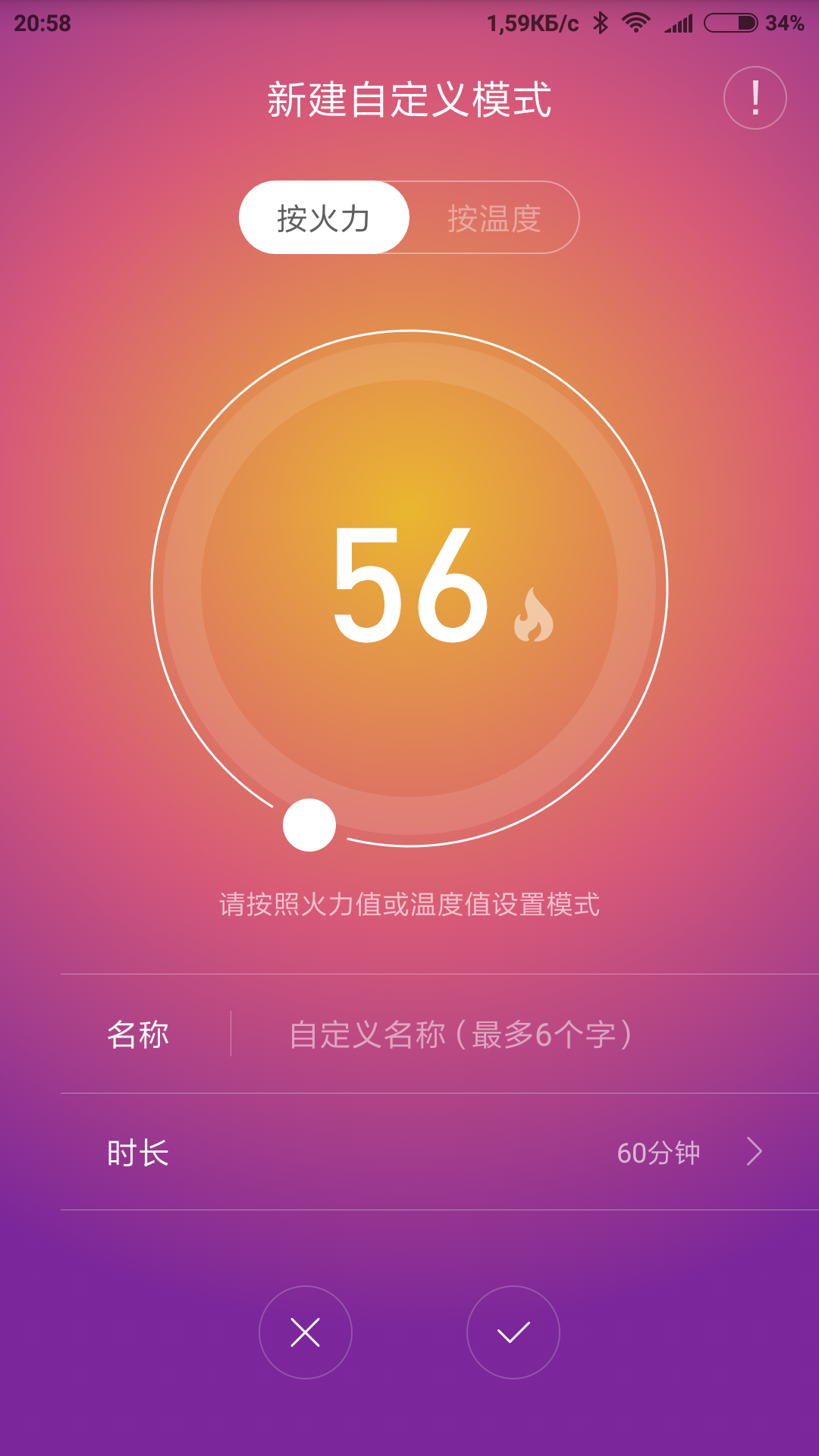
Task: Confirm the custom mode with the checkmark
Action: [513, 1332]
